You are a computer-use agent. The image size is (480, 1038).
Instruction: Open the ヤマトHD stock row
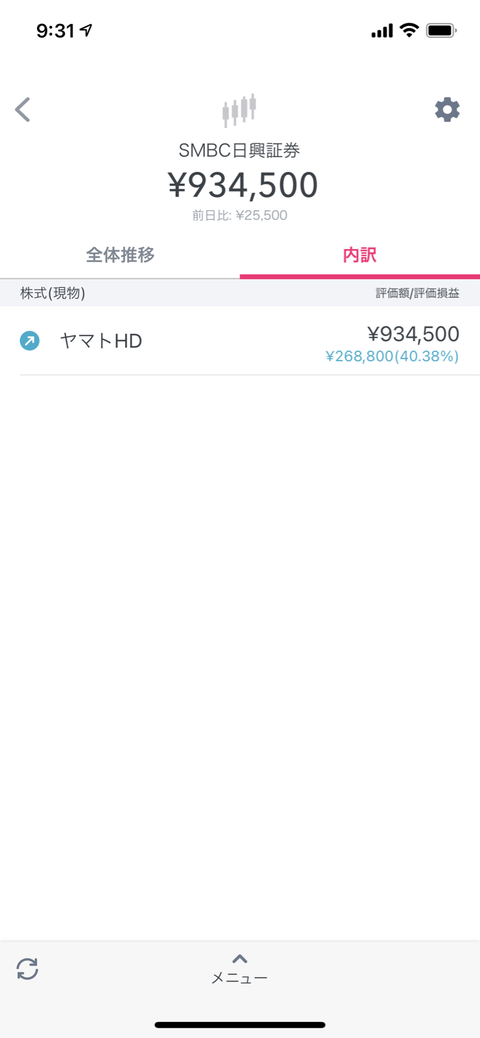click(240, 342)
